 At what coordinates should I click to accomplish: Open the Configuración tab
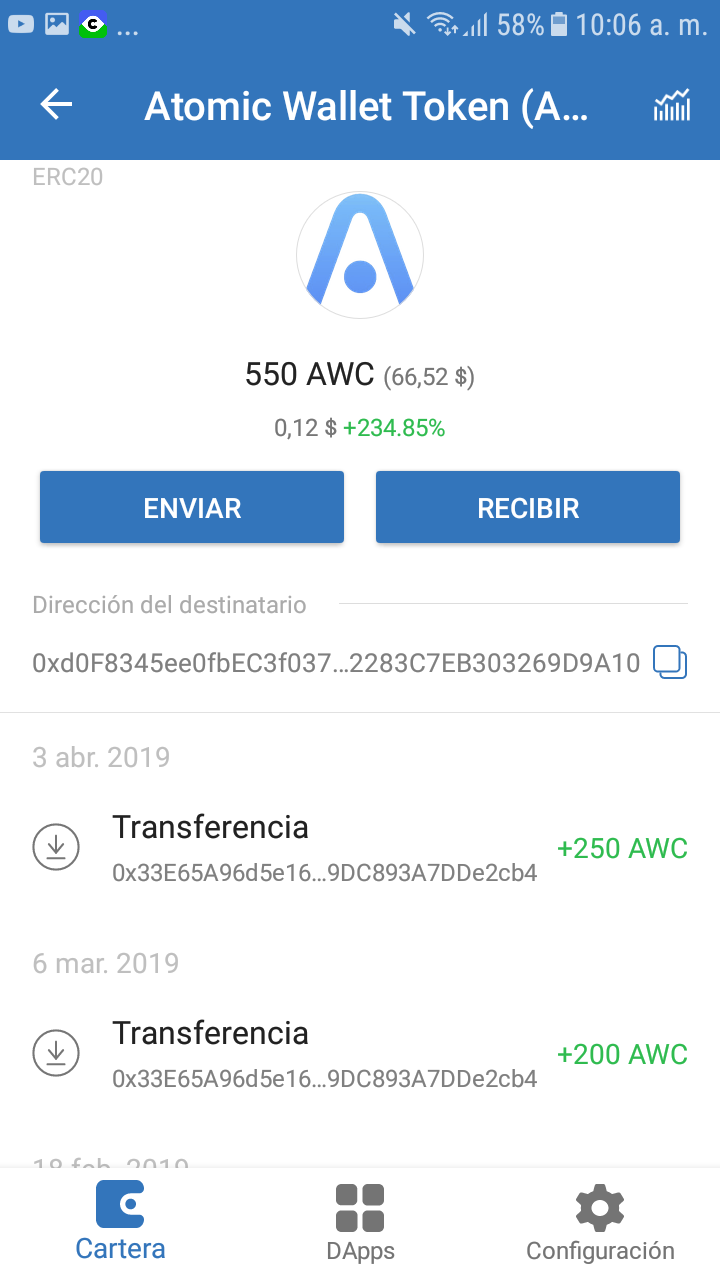tap(600, 1220)
